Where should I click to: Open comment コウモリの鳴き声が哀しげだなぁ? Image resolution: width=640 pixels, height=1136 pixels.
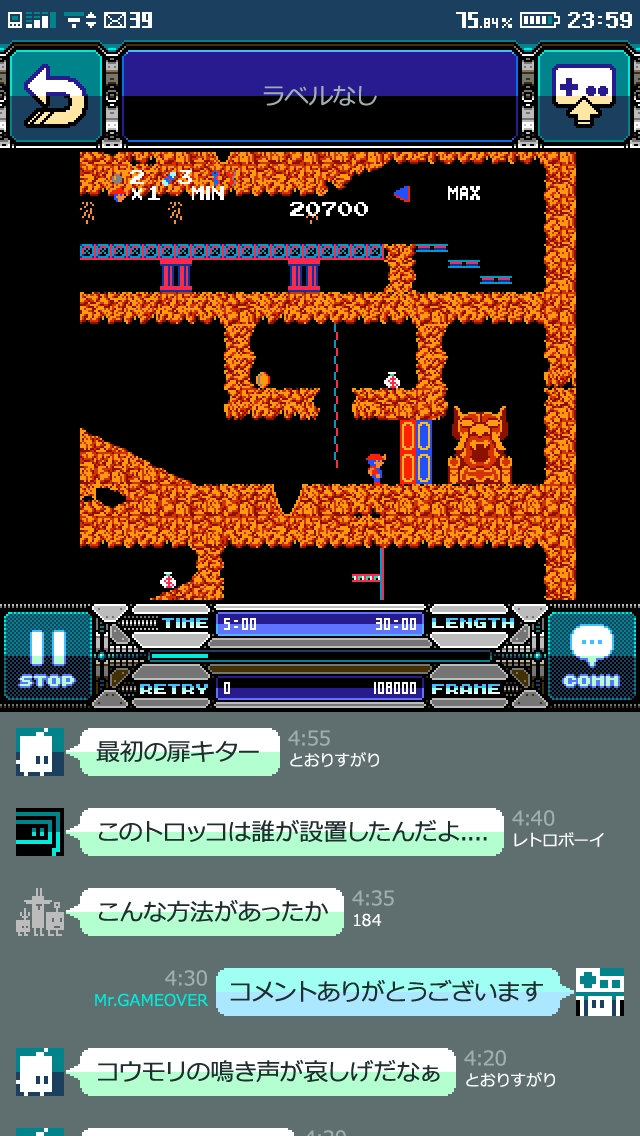[x=267, y=1071]
